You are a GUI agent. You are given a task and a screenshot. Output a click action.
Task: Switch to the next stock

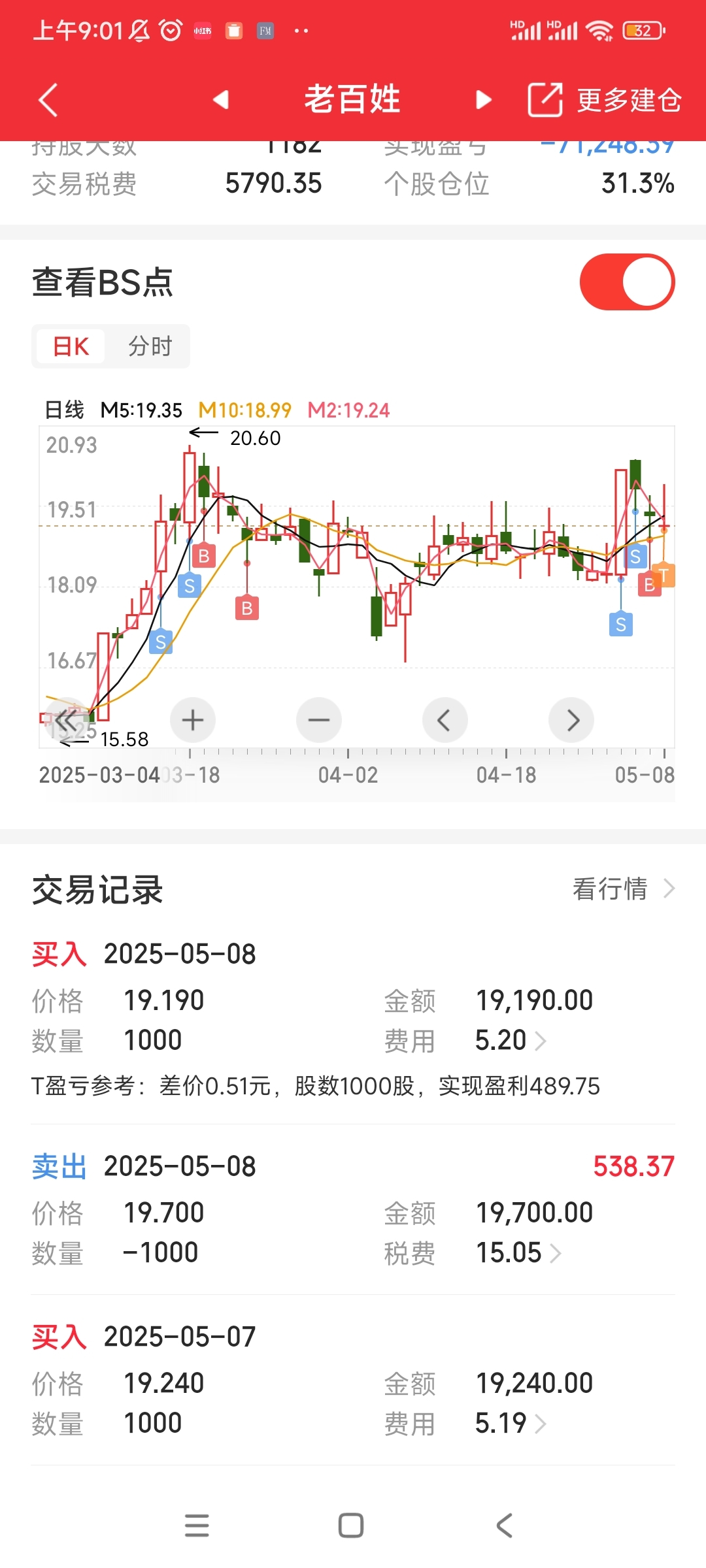pyautogui.click(x=483, y=100)
